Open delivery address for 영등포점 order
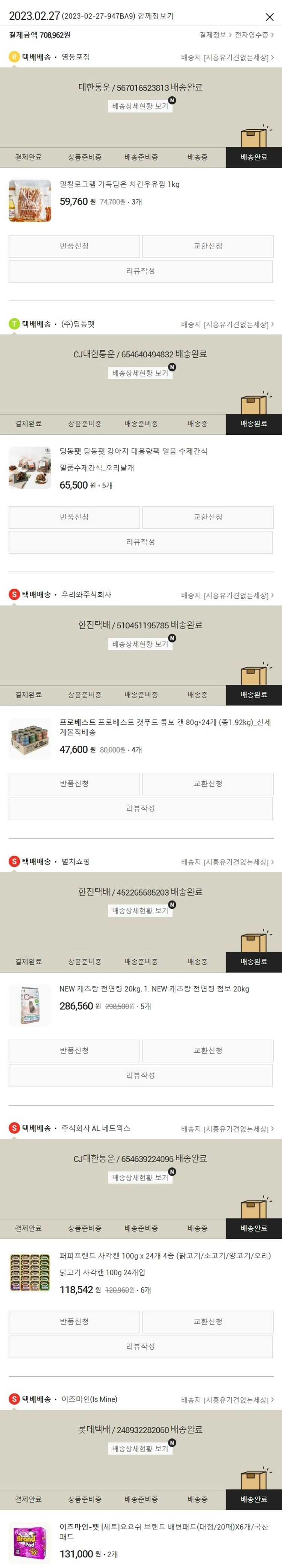The image size is (282, 1568). point(227,57)
